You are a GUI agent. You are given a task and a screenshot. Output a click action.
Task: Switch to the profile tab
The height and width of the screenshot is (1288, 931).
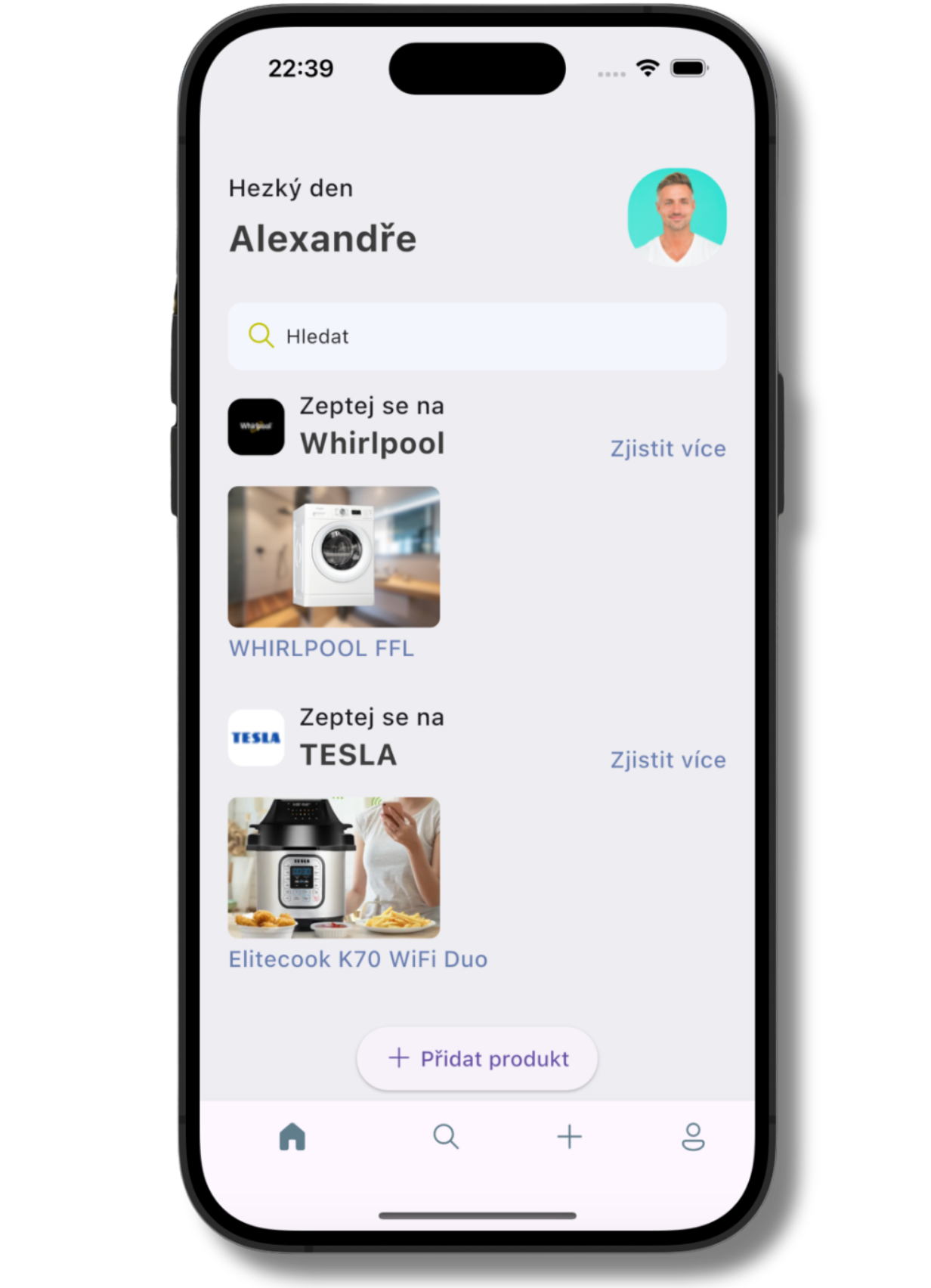692,1136
